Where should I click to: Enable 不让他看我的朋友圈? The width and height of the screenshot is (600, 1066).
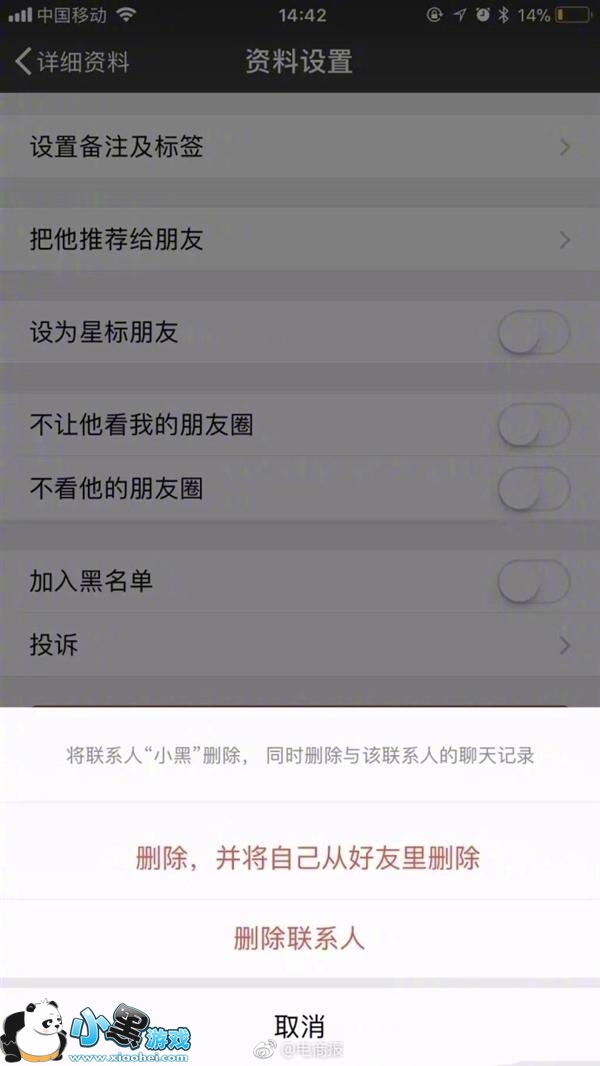533,426
